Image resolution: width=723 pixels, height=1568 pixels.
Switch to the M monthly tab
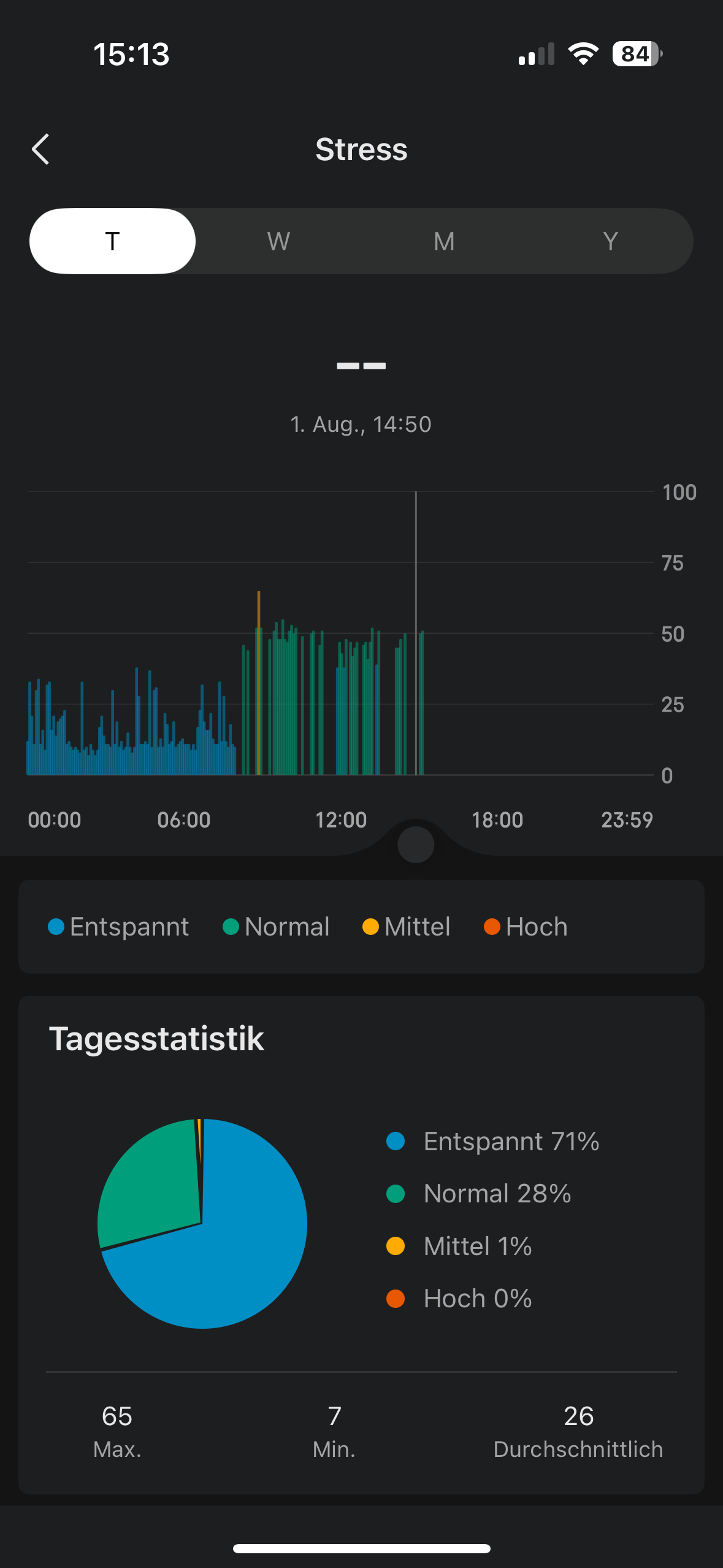pos(444,241)
